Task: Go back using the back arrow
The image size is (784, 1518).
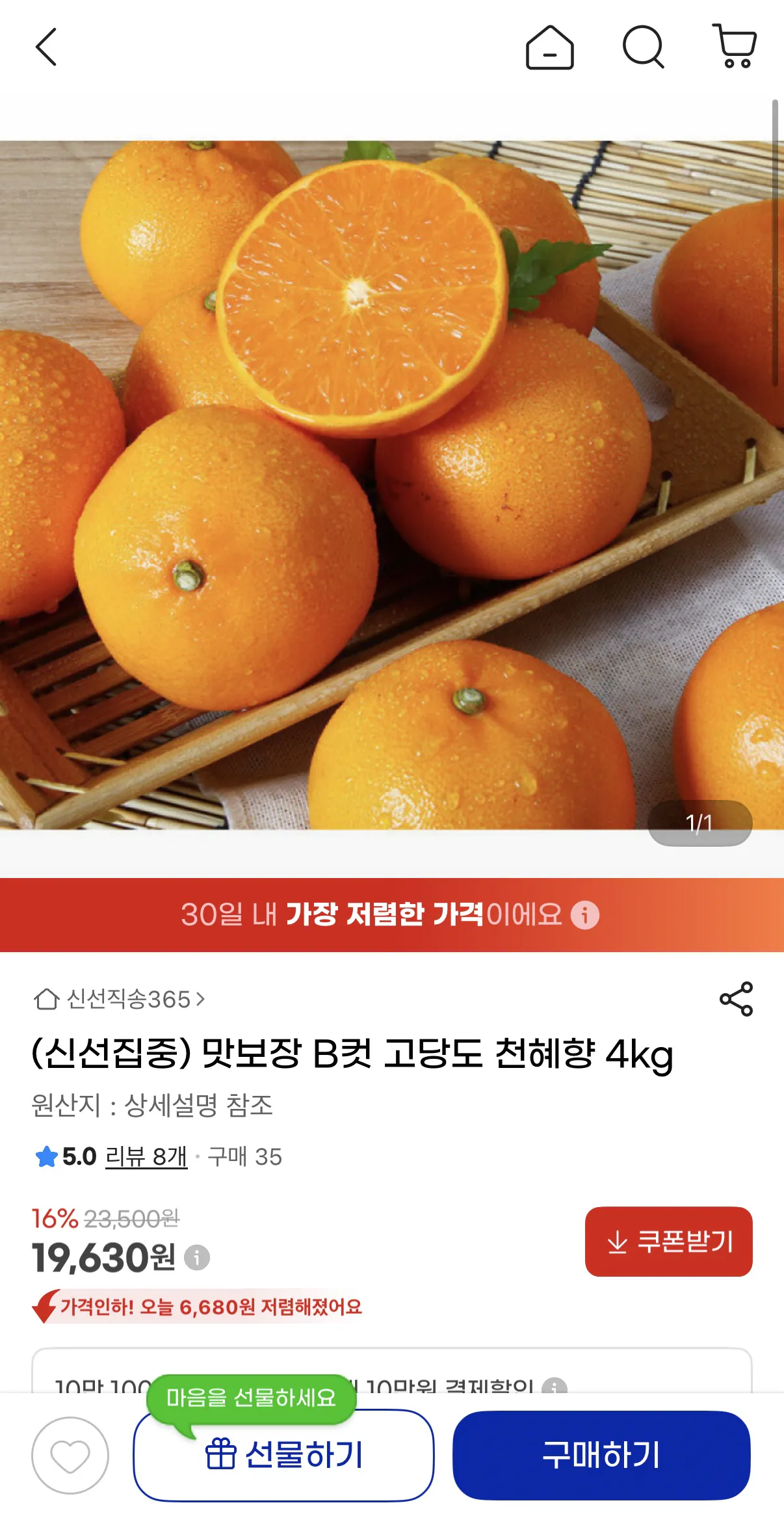Action: 46,47
